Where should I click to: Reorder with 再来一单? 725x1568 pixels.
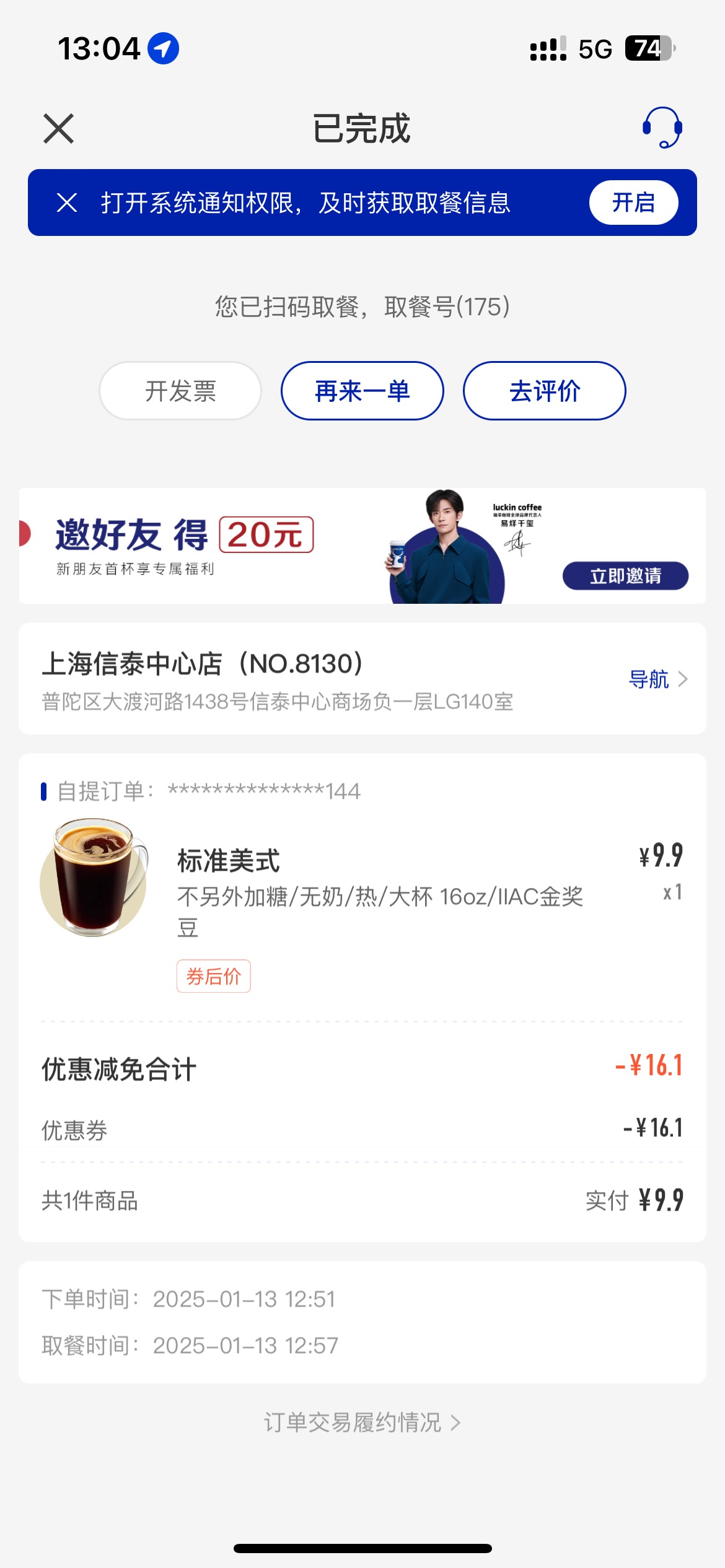pos(362,391)
